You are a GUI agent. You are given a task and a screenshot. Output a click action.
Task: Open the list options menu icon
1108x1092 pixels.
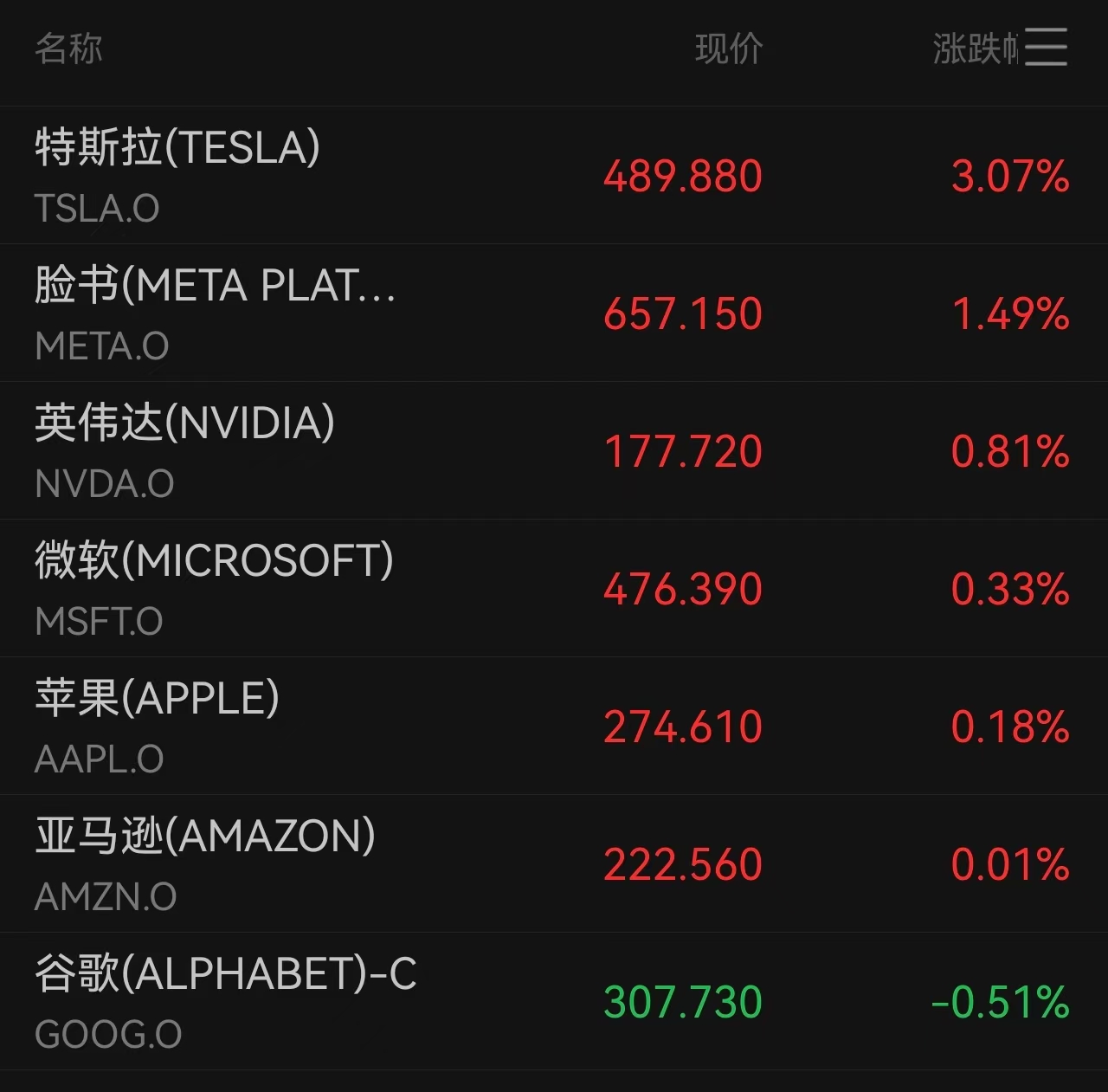click(x=1046, y=47)
